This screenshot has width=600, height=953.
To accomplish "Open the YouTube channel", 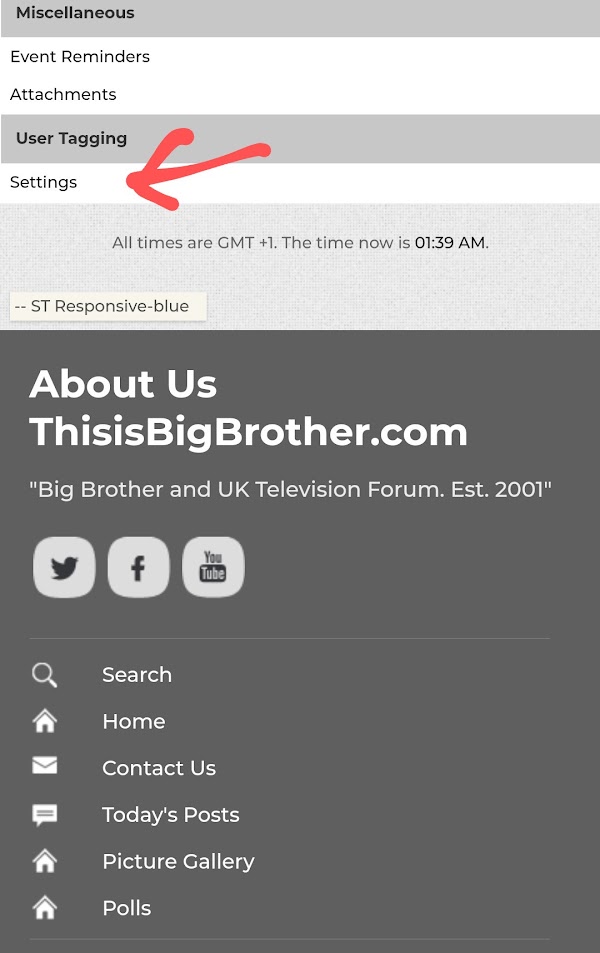I will pos(213,567).
